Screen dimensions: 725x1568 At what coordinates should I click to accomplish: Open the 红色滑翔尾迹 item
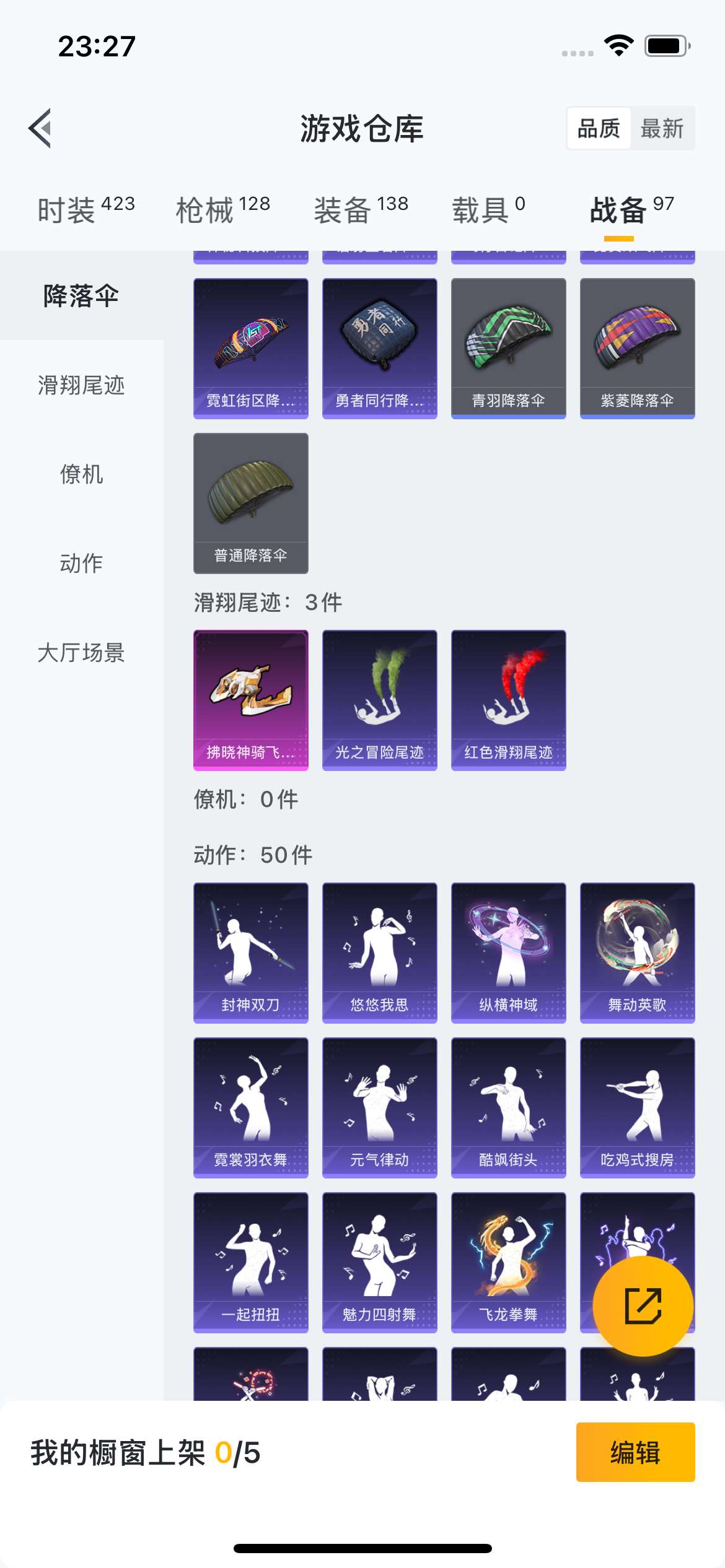(508, 700)
